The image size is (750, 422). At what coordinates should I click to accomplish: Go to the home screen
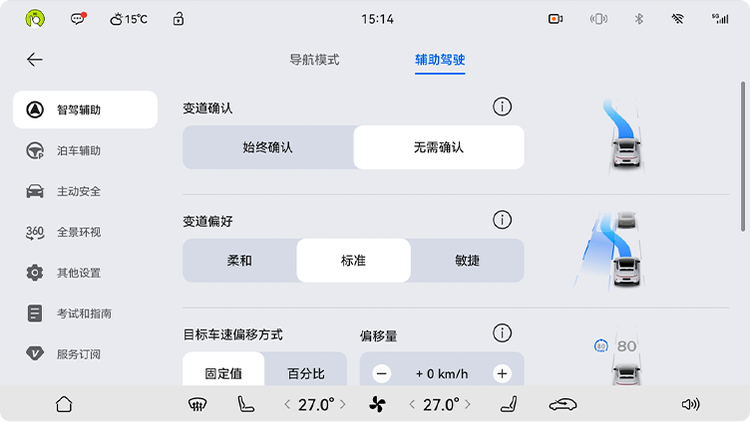pos(64,404)
